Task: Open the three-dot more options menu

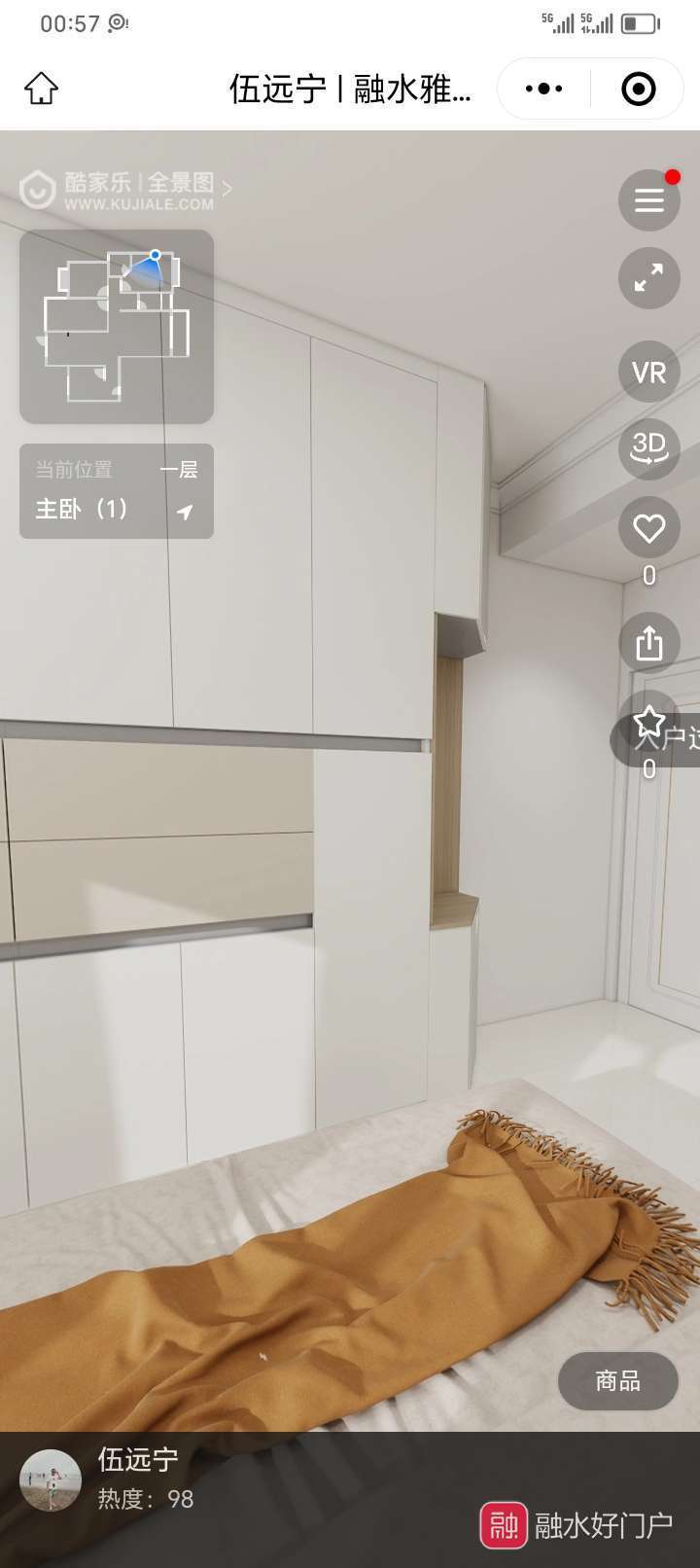Action: [543, 89]
